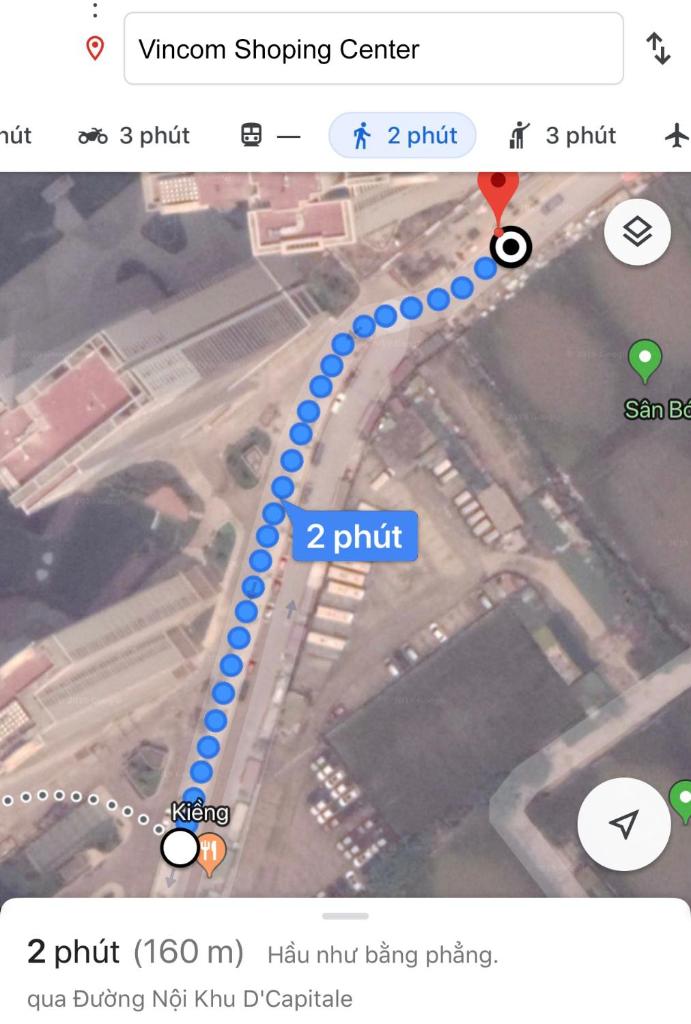
Task: Switch to ride-hailing 3 phút mode
Action: (563, 136)
